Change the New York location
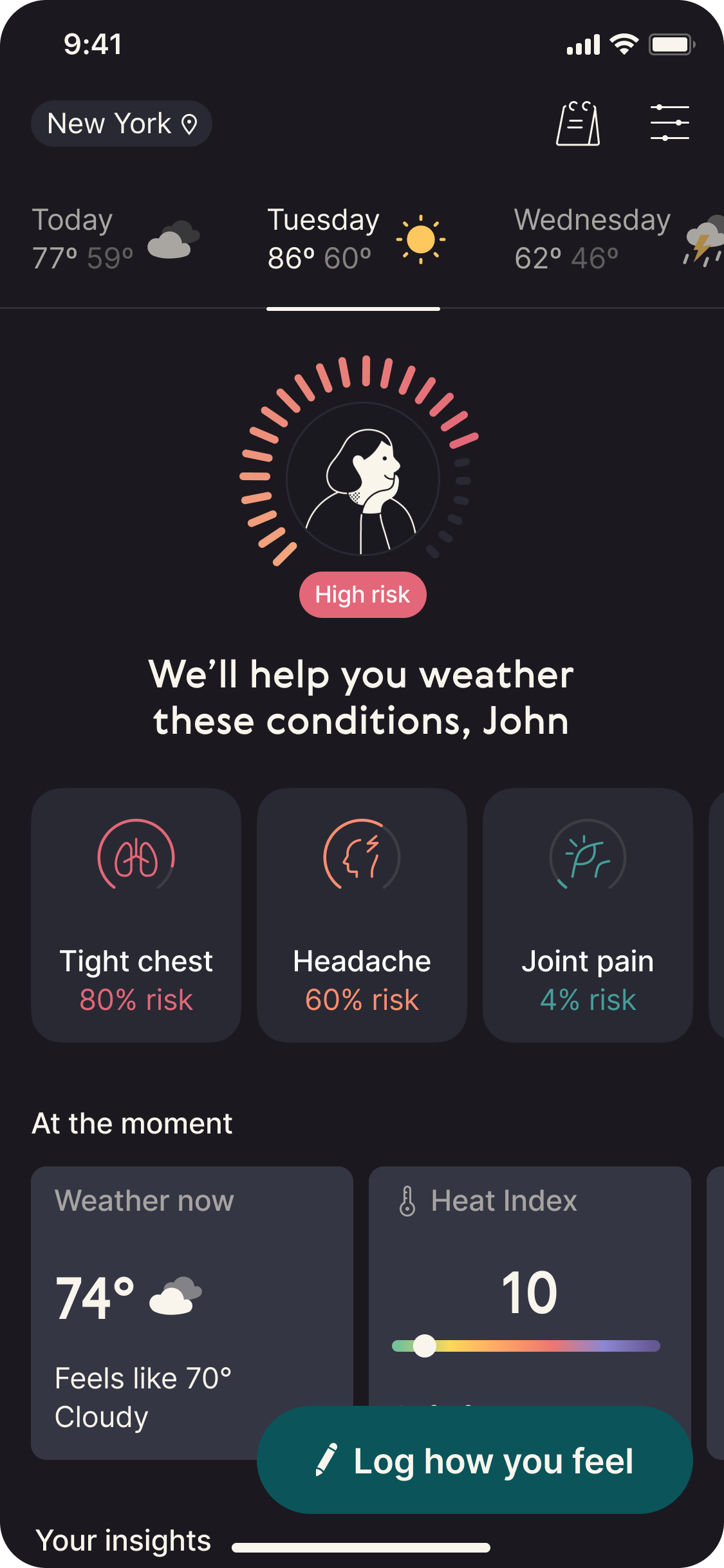724x1568 pixels. click(x=122, y=124)
